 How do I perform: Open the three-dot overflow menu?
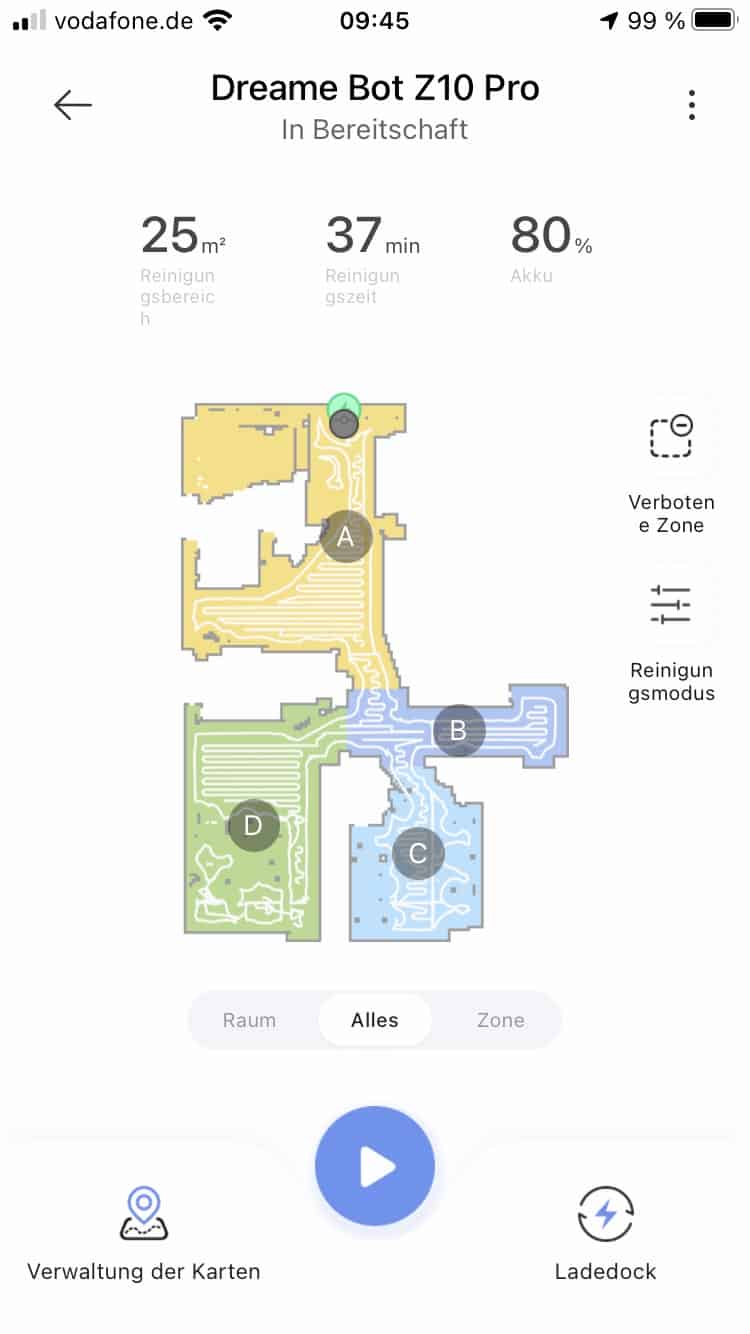pyautogui.click(x=691, y=105)
